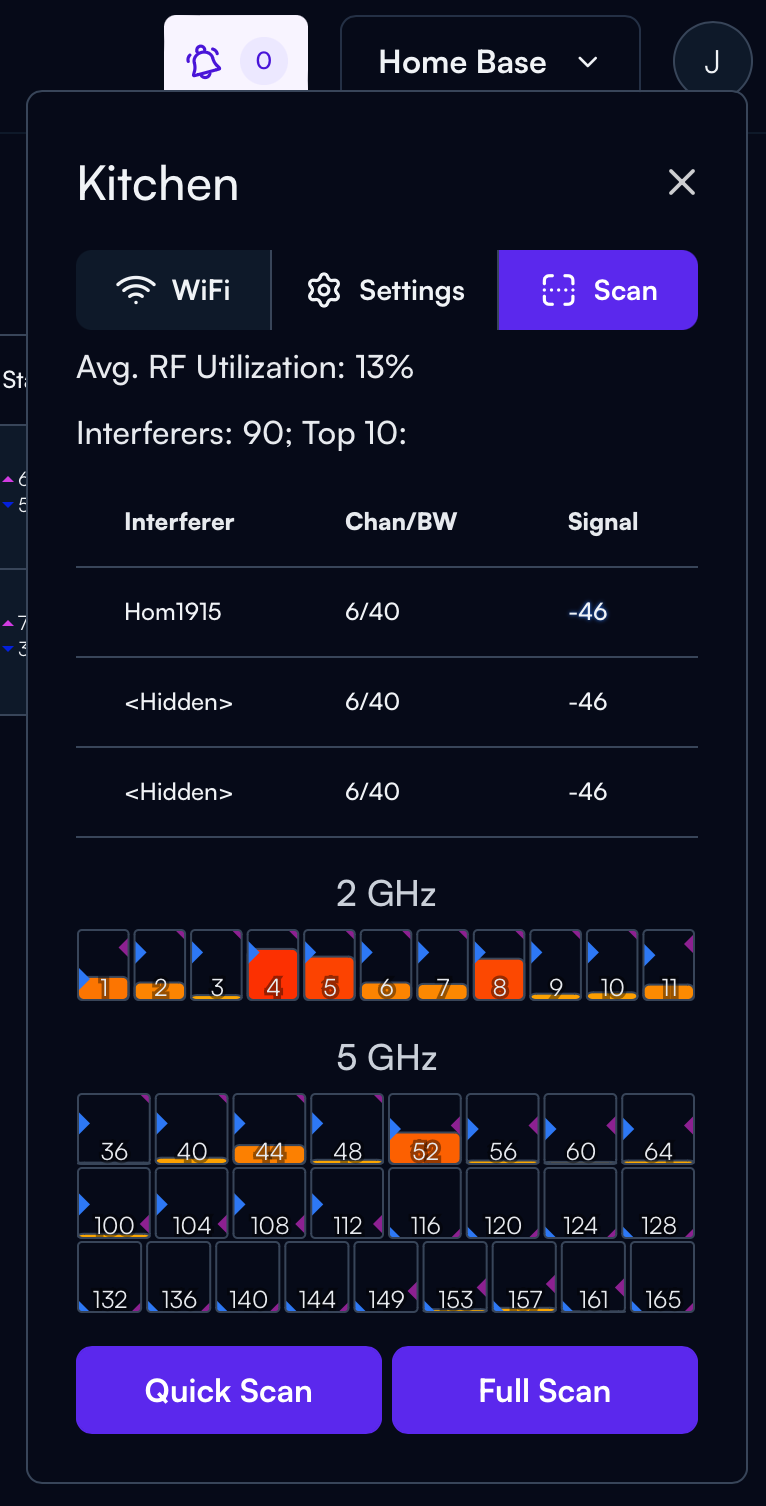Select the Scan tab
Screen dimensions: 766x1506
598,290
